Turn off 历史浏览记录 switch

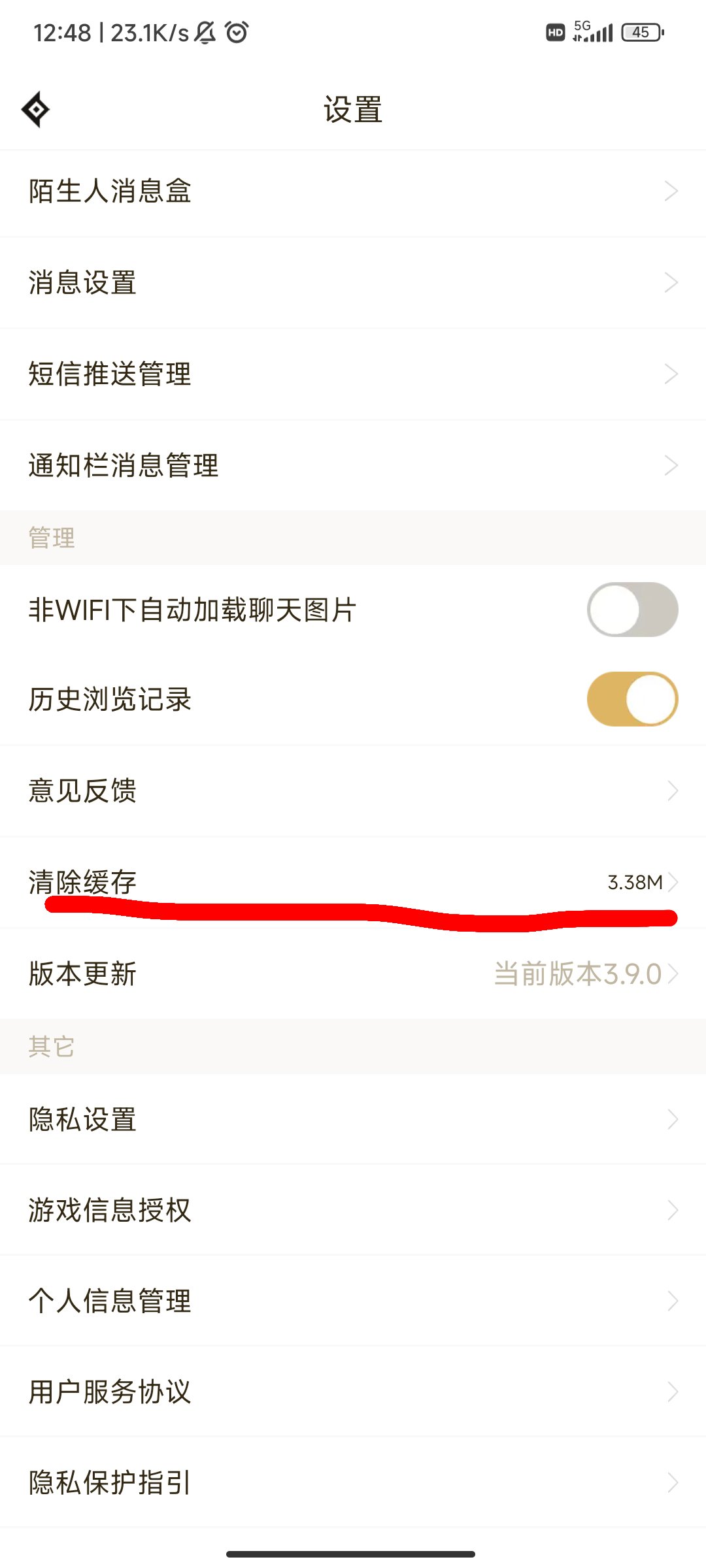pos(632,699)
